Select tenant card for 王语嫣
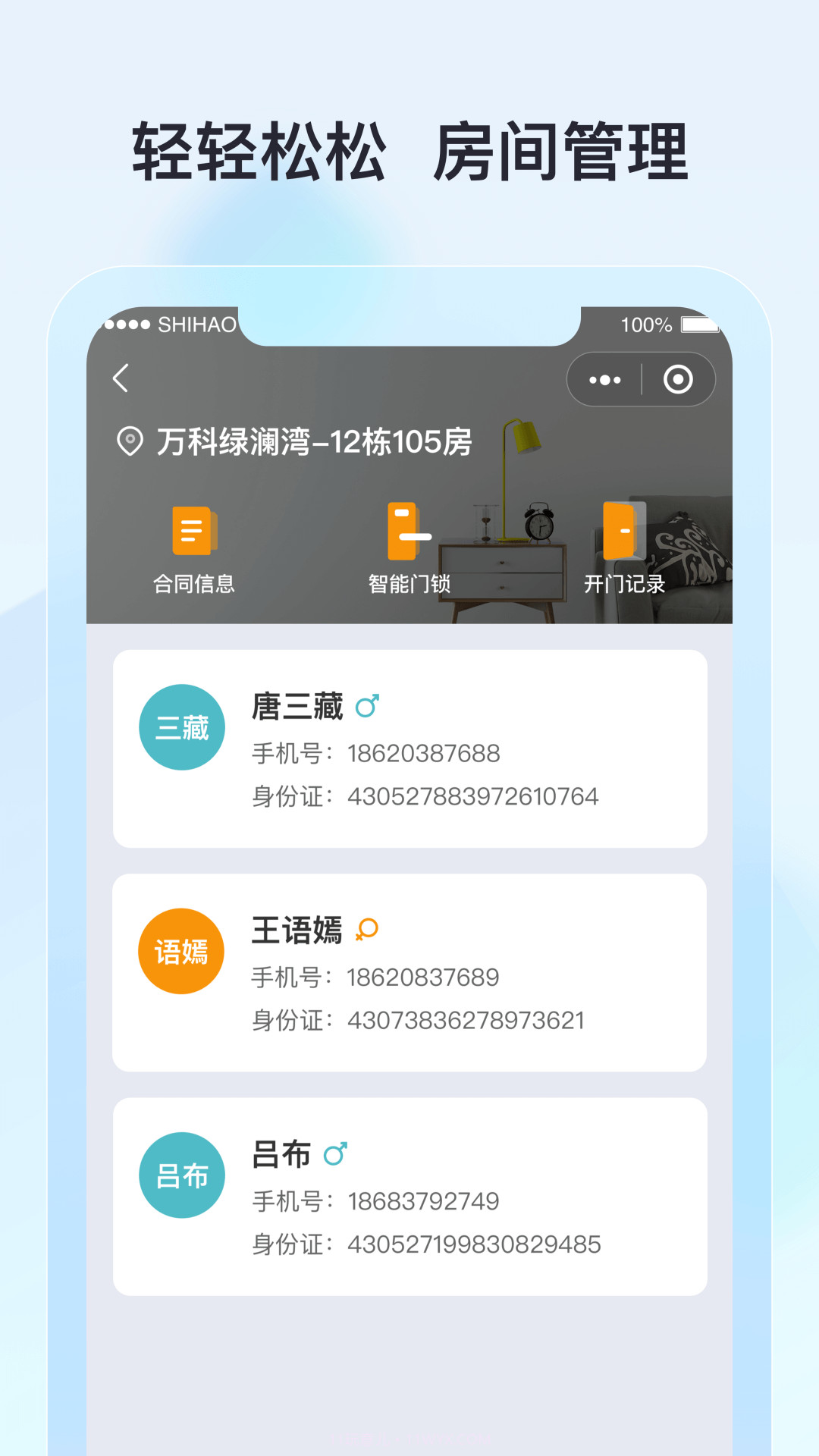 409,971
